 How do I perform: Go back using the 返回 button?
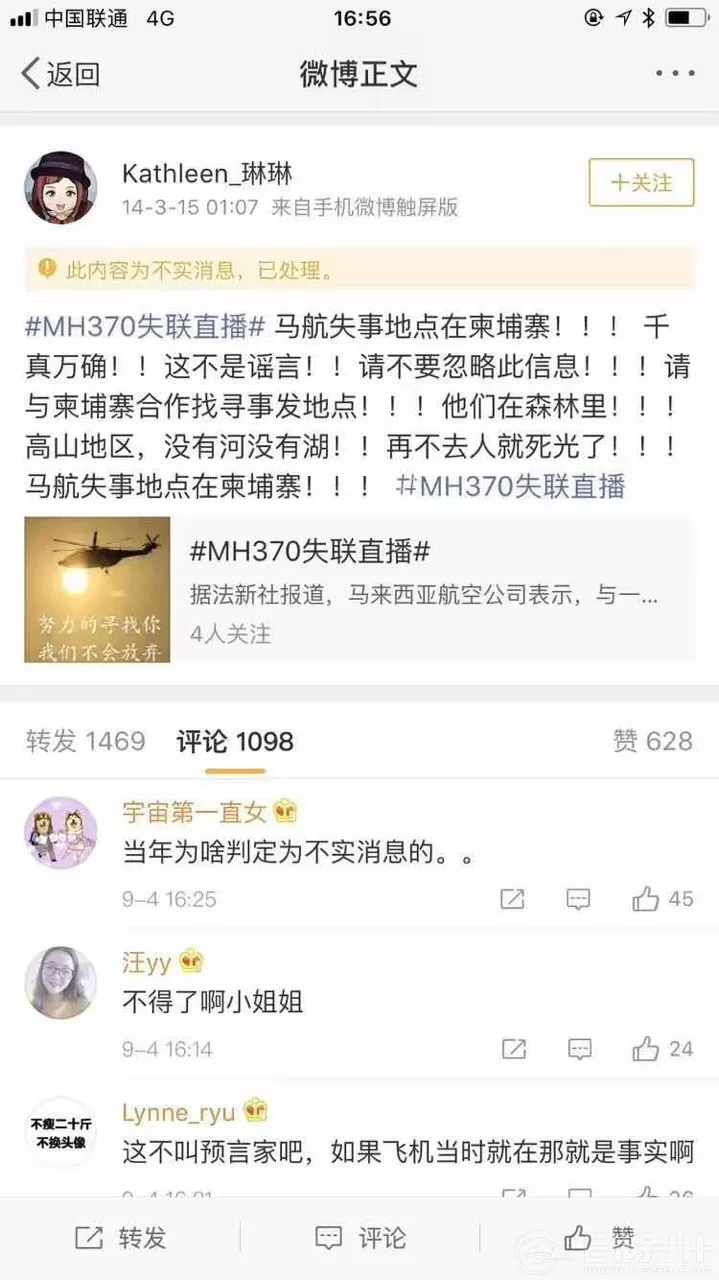(x=60, y=74)
